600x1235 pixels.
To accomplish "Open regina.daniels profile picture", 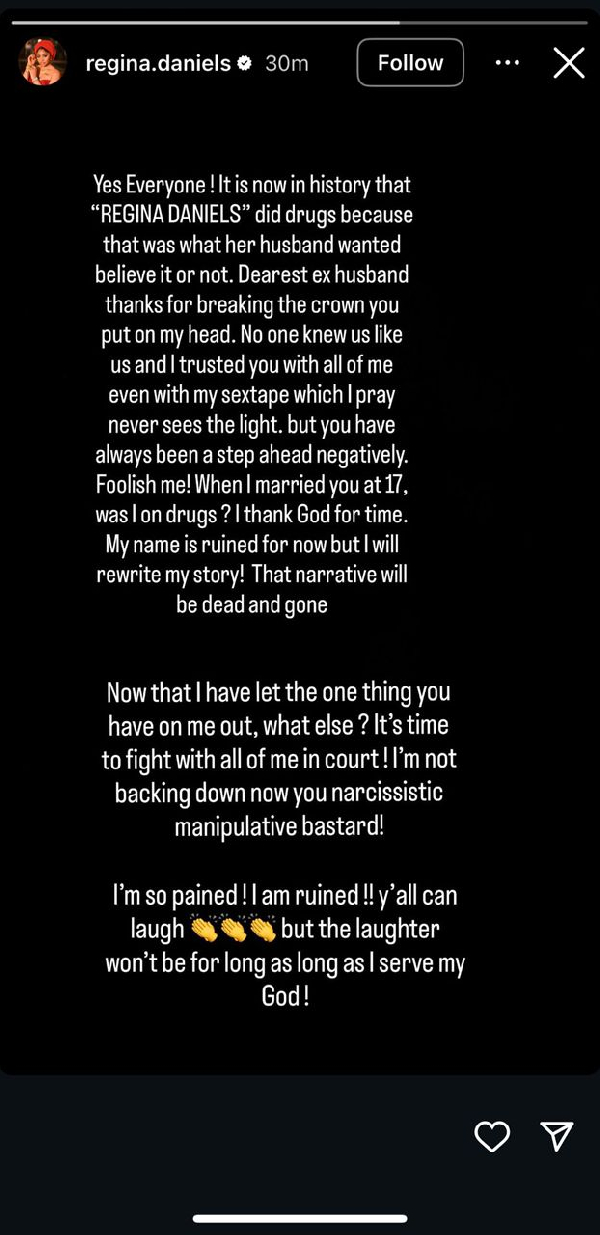I will 43,63.
